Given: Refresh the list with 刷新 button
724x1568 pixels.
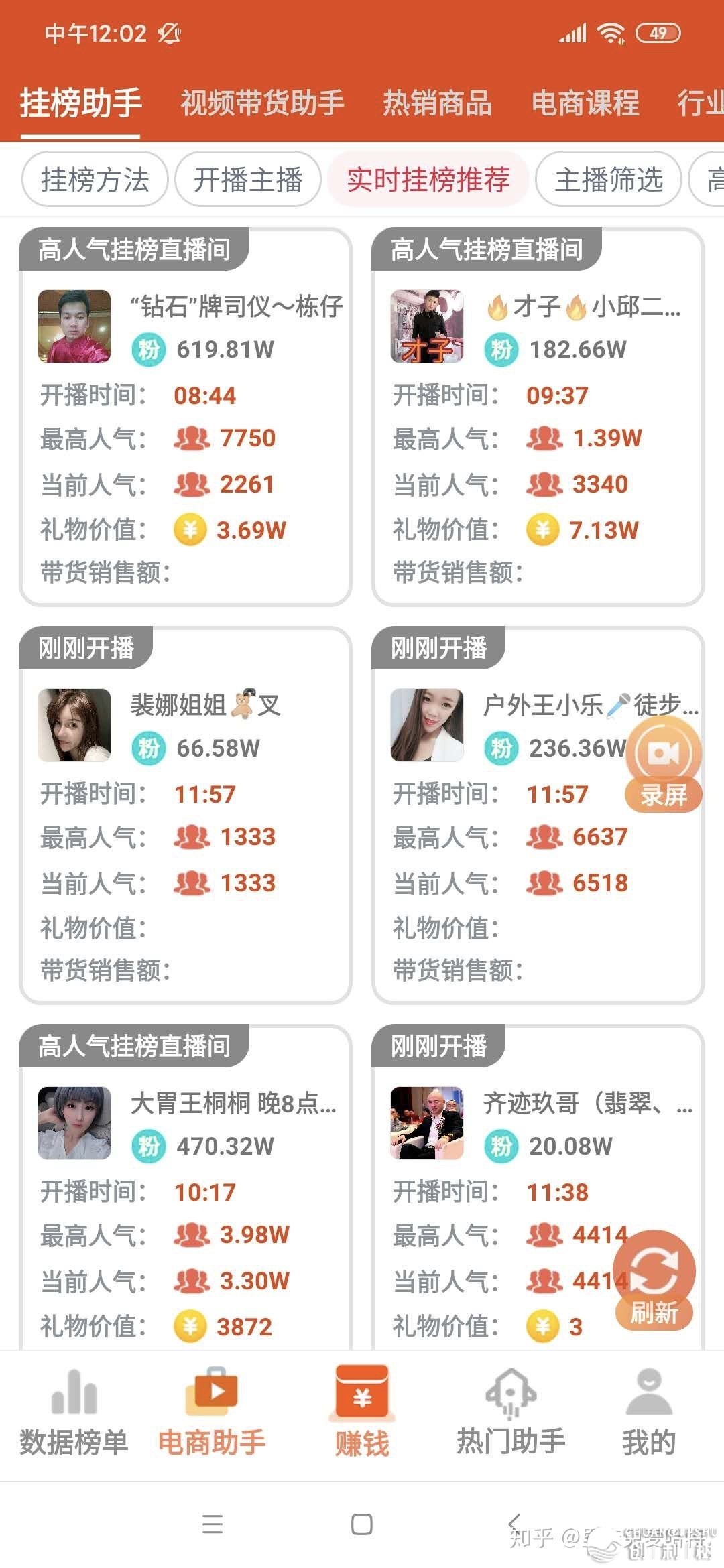Looking at the screenshot, I should coord(655,1280).
